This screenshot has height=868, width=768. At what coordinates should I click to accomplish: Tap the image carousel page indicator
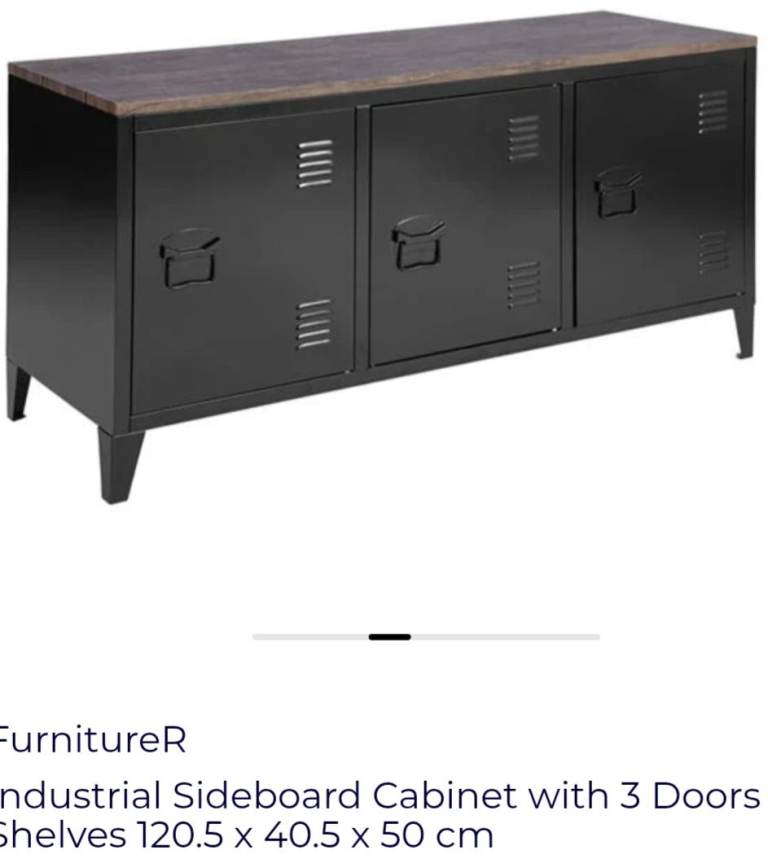[x=390, y=636]
